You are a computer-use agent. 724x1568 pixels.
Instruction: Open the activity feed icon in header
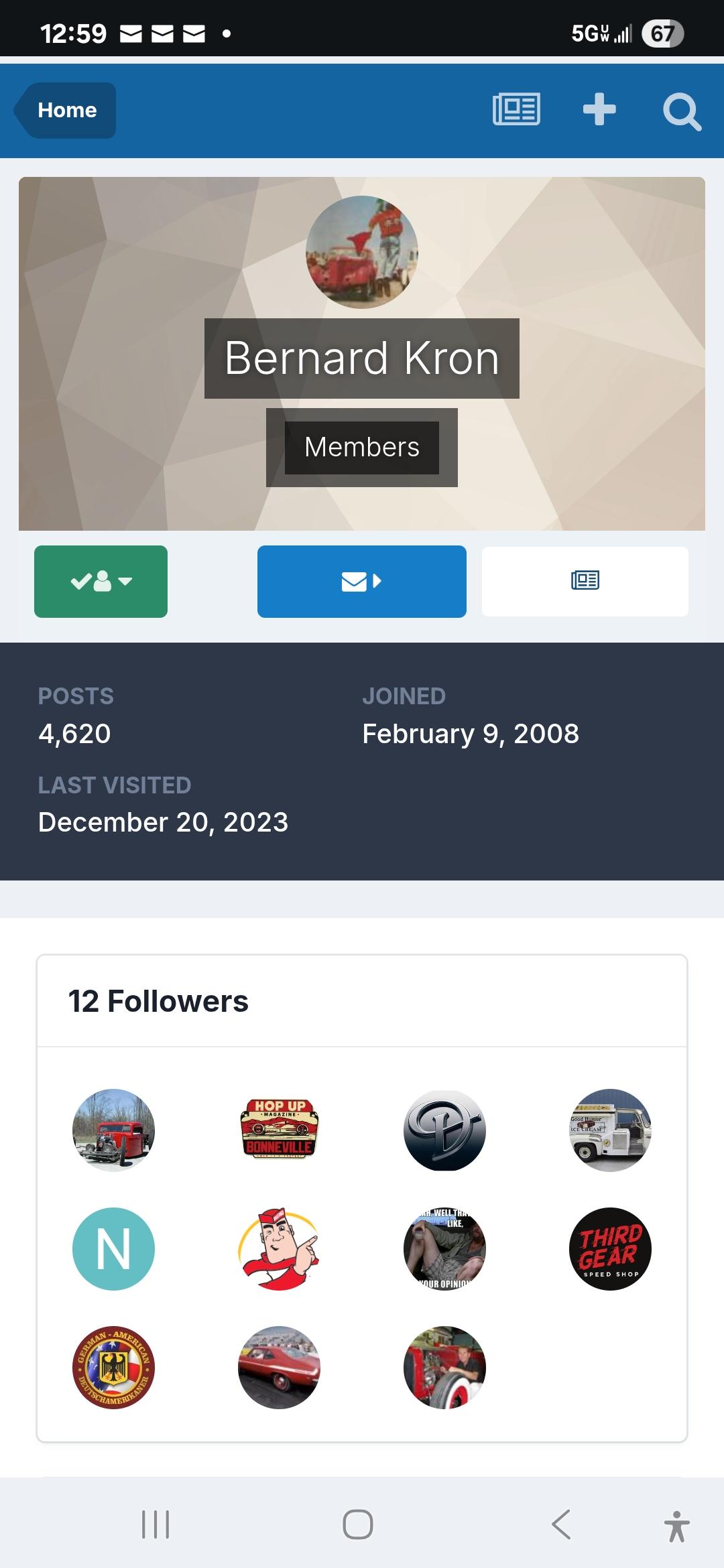coord(516,109)
